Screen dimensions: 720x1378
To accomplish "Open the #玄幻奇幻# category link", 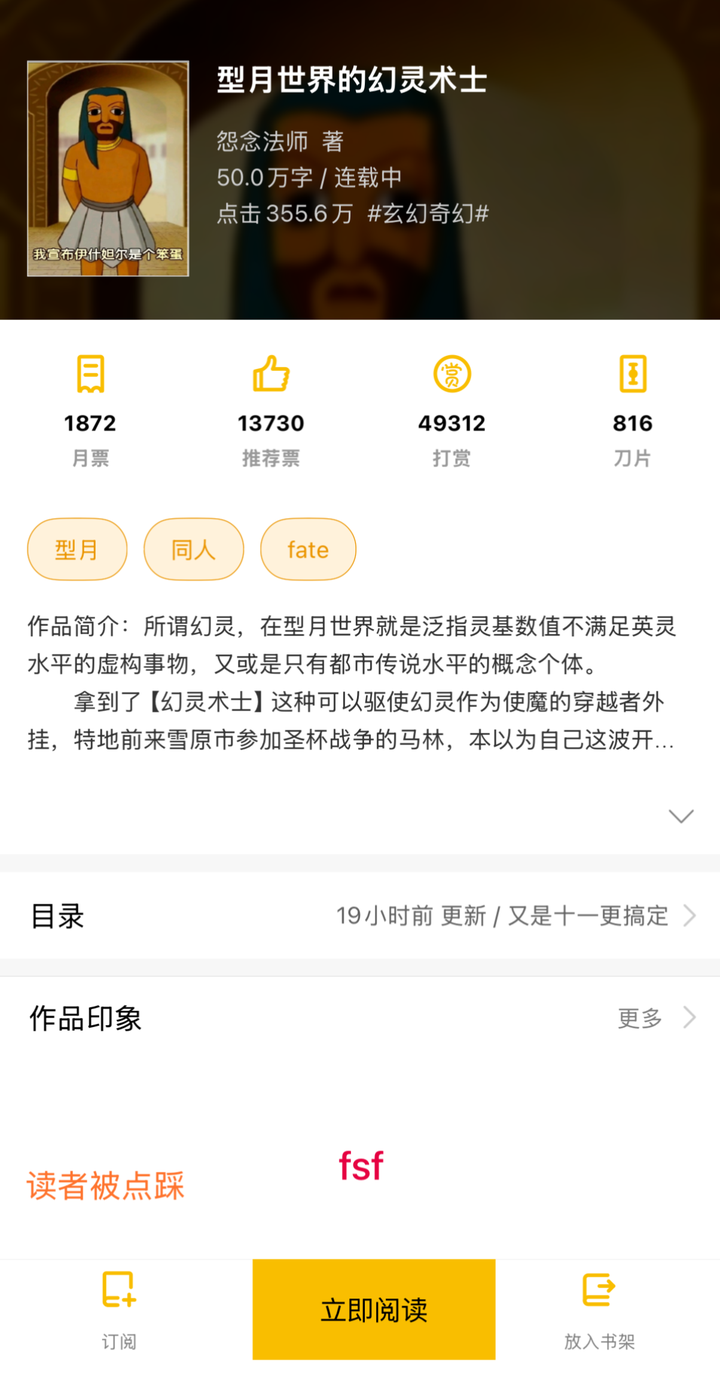I will [428, 213].
